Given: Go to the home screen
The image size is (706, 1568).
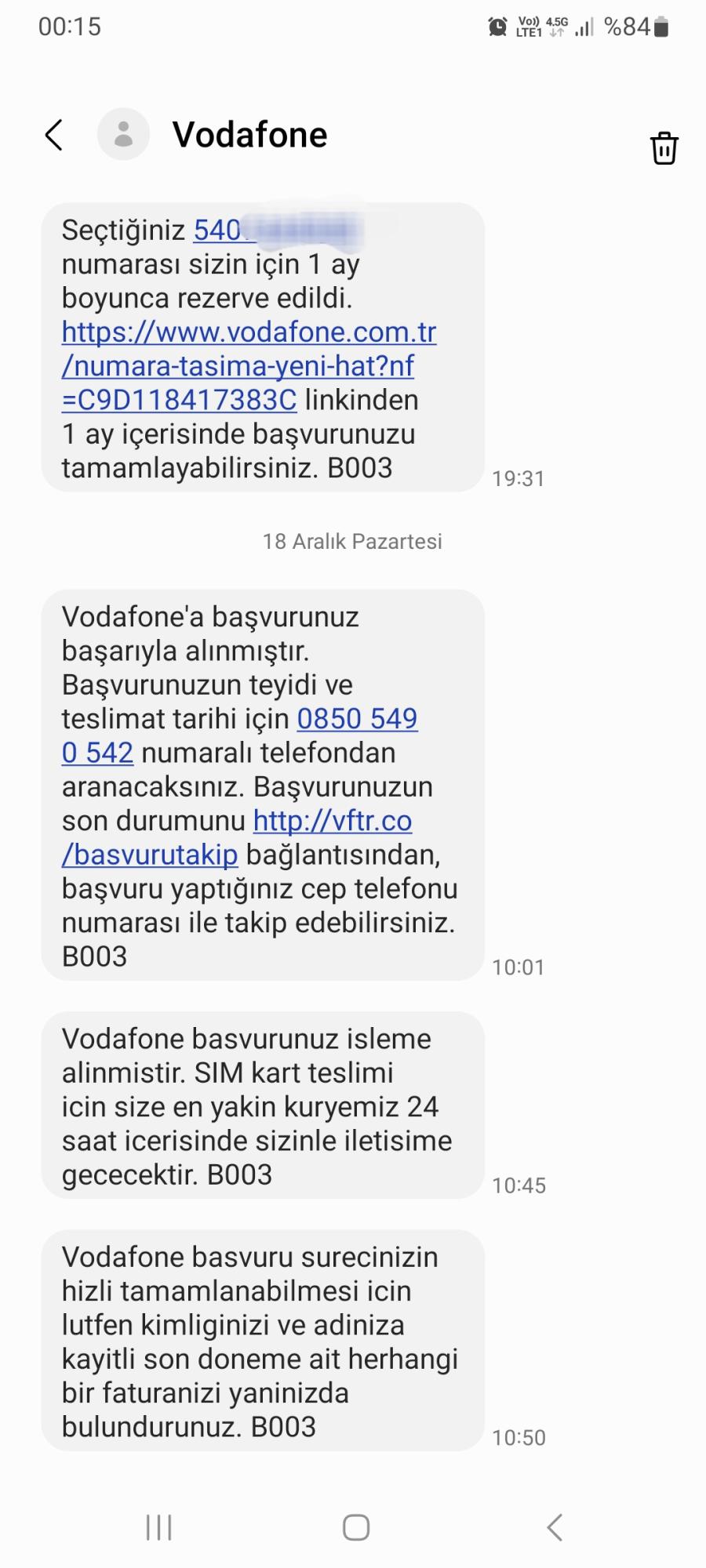Looking at the screenshot, I should (355, 1526).
